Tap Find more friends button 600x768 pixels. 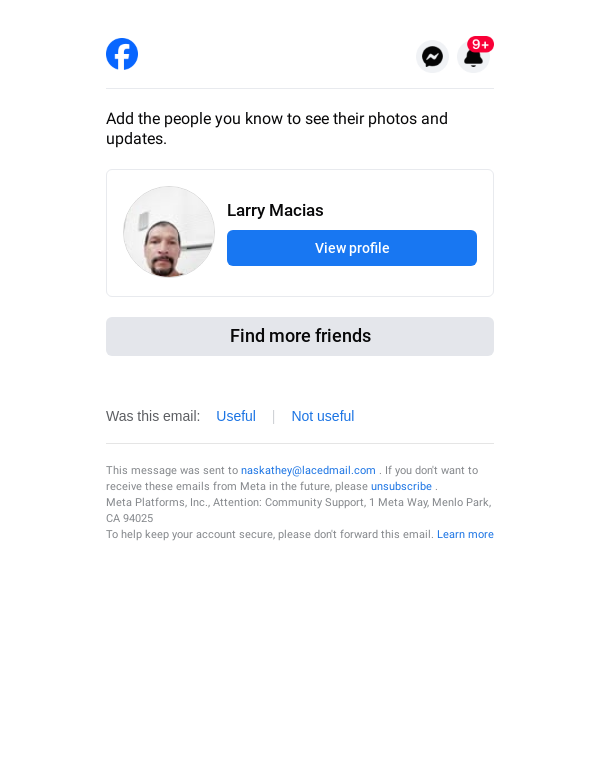(300, 336)
